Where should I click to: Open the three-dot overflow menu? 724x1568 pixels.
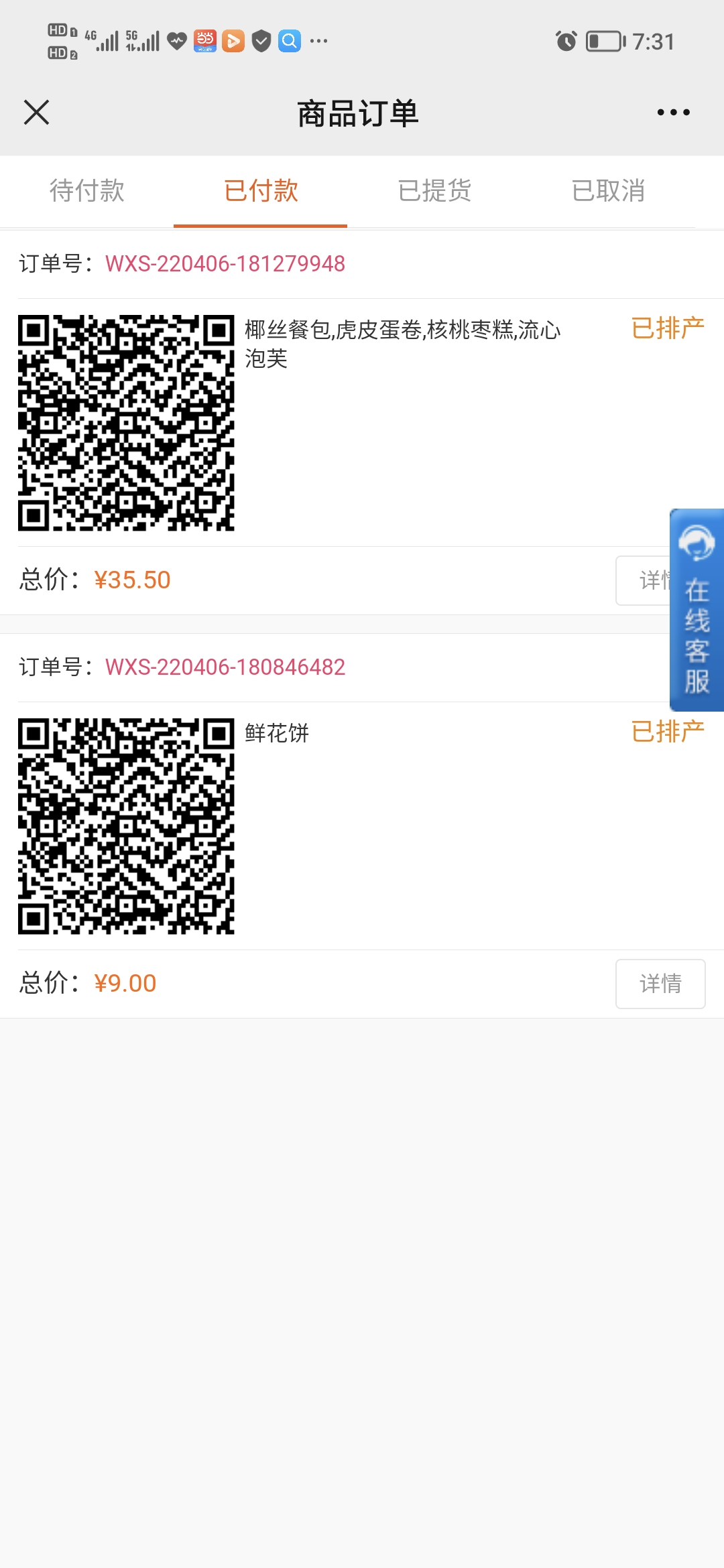(x=673, y=113)
